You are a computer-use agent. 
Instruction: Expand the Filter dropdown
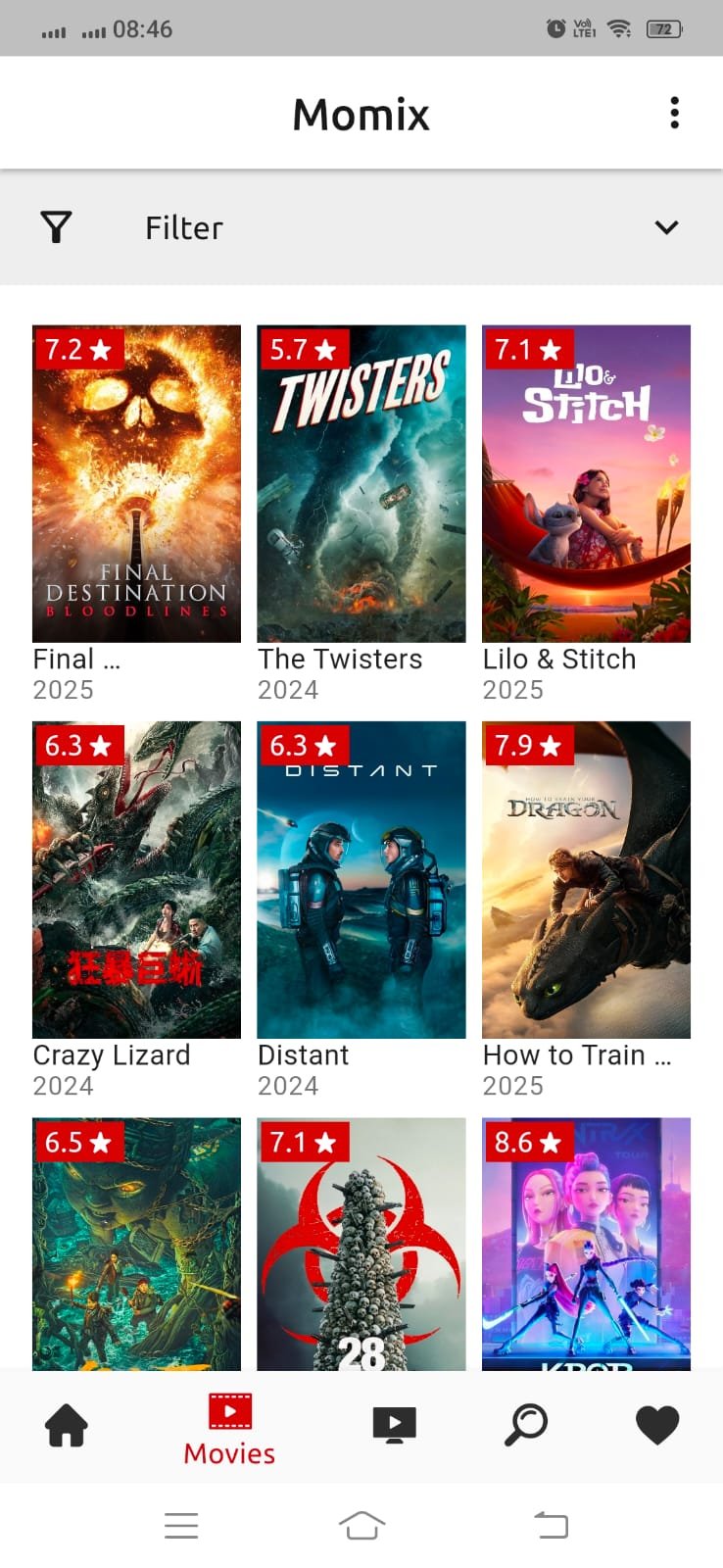coord(666,227)
